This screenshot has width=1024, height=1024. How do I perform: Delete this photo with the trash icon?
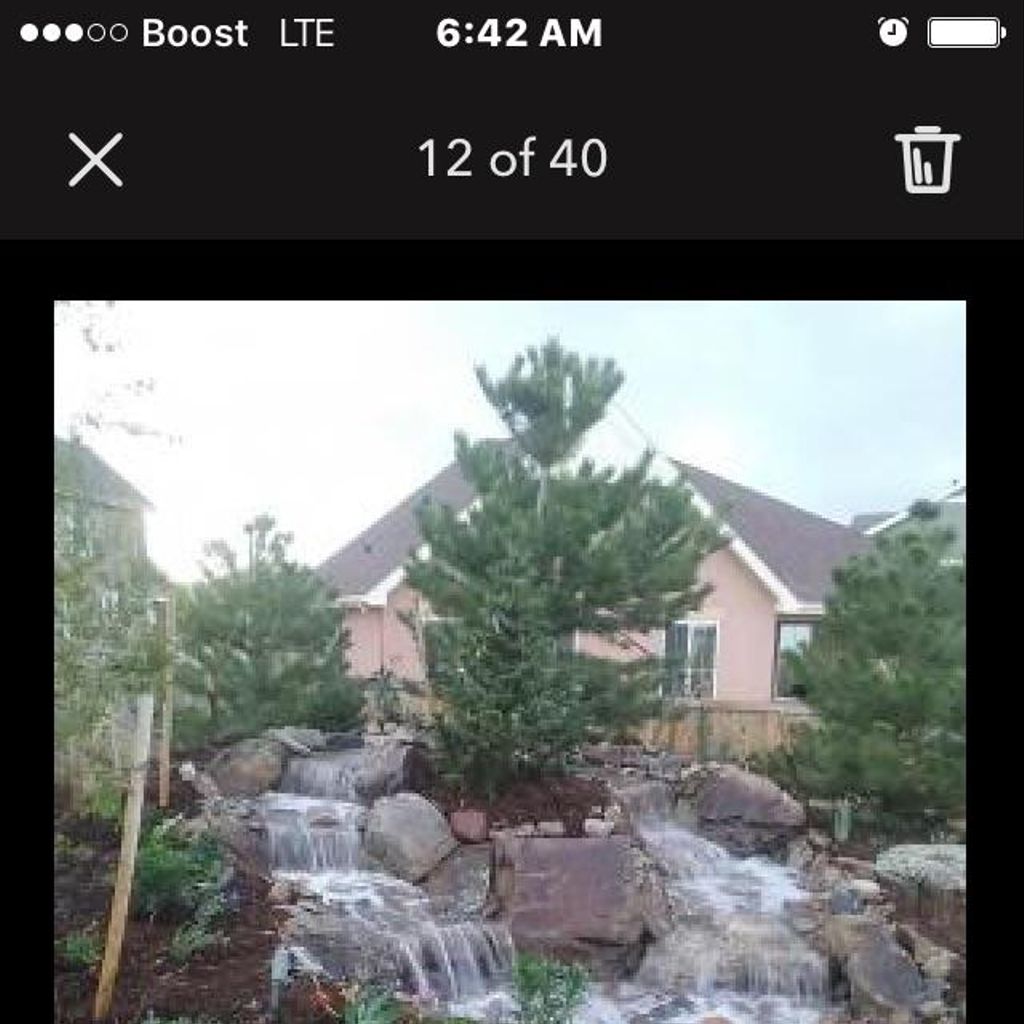click(x=927, y=160)
